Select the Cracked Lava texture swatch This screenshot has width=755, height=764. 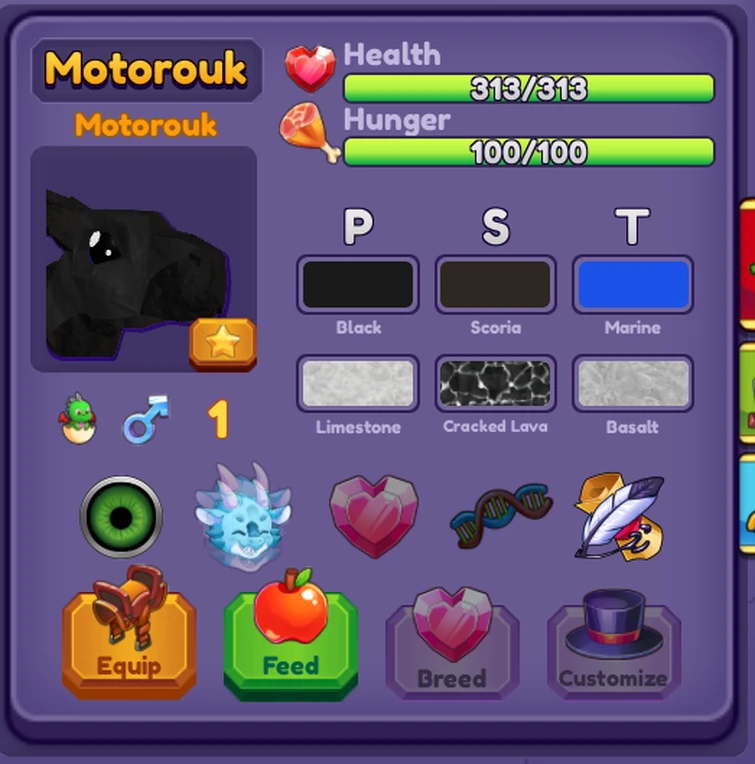coord(496,383)
